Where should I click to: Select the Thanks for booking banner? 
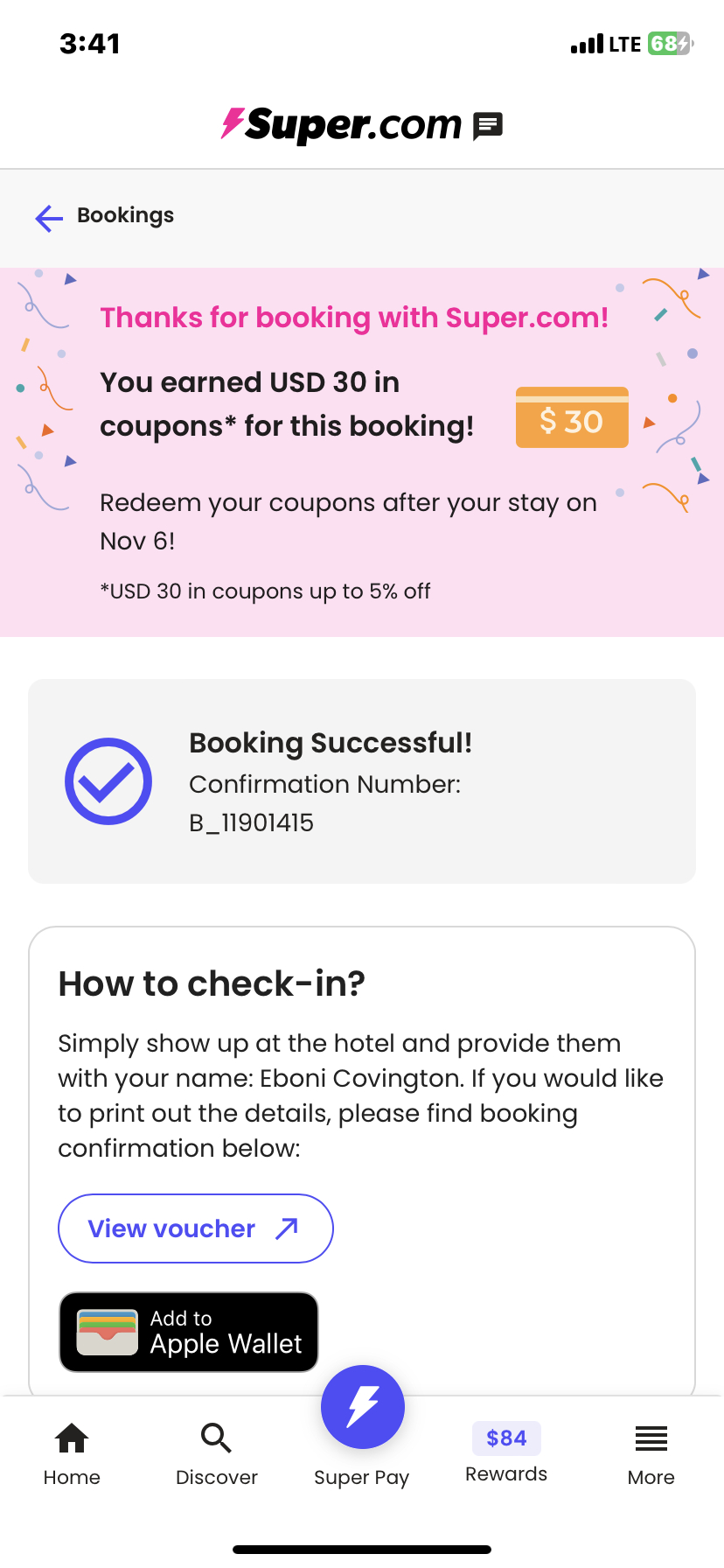(354, 317)
